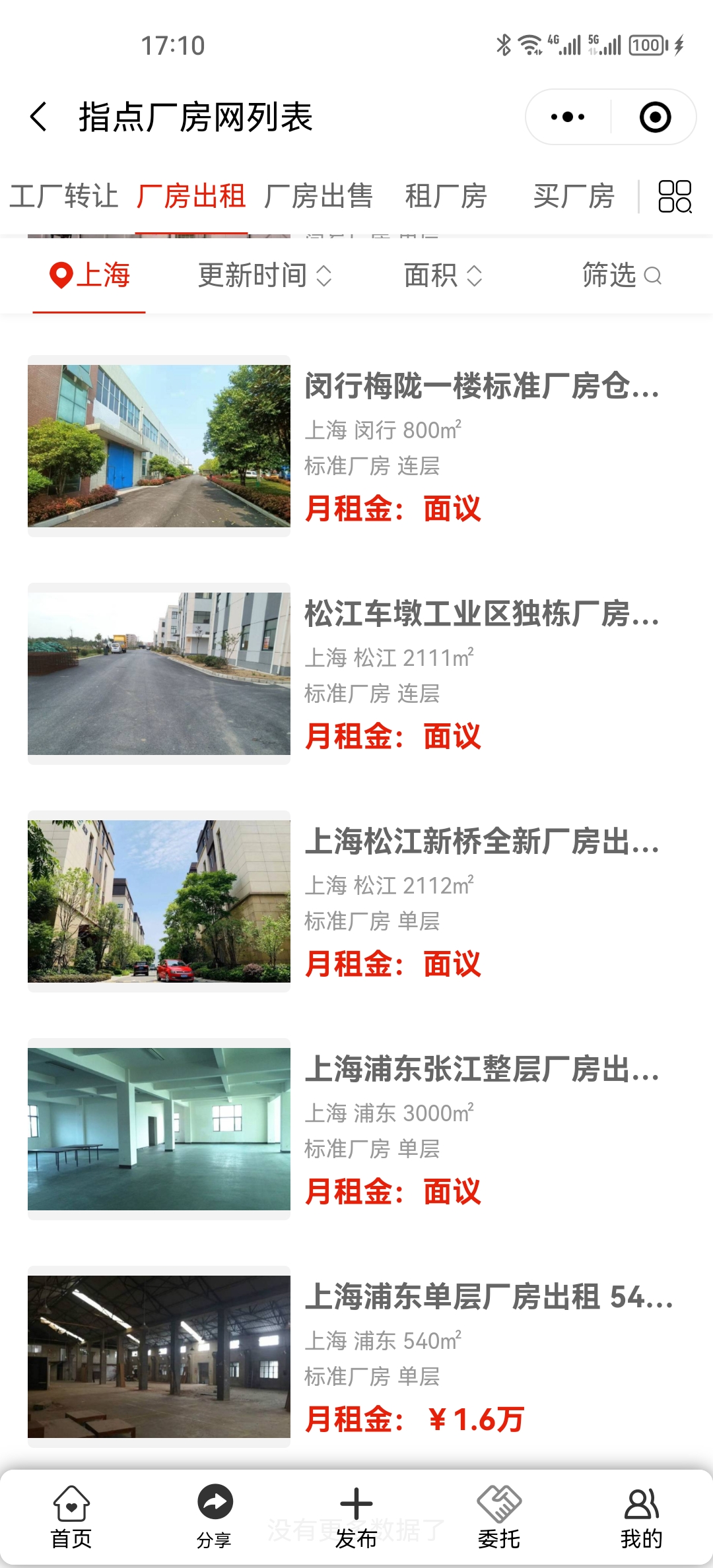The image size is (713, 1568).
Task: Open listing 松江车墩工业区独栋厂房
Action: pyautogui.click(x=482, y=614)
